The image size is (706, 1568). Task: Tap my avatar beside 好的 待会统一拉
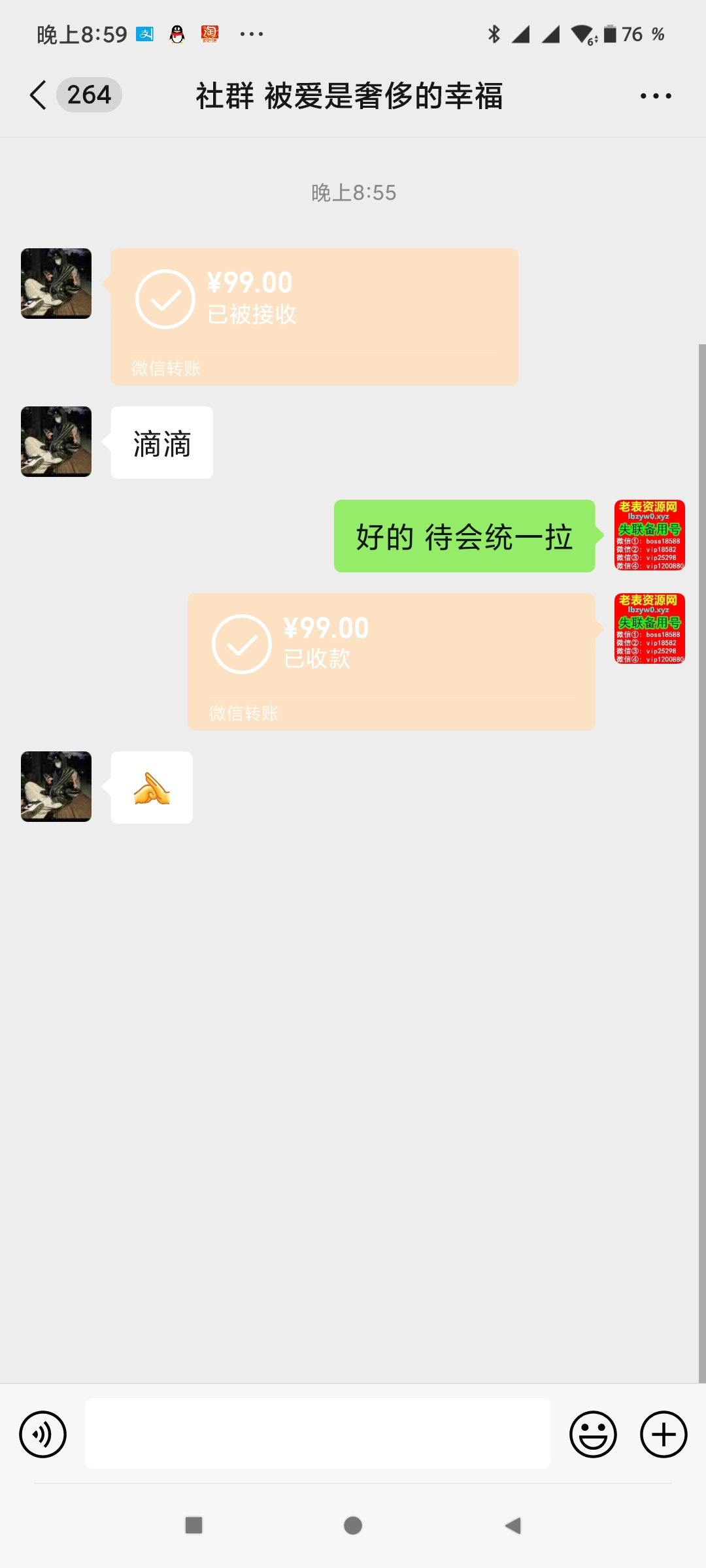tap(649, 535)
